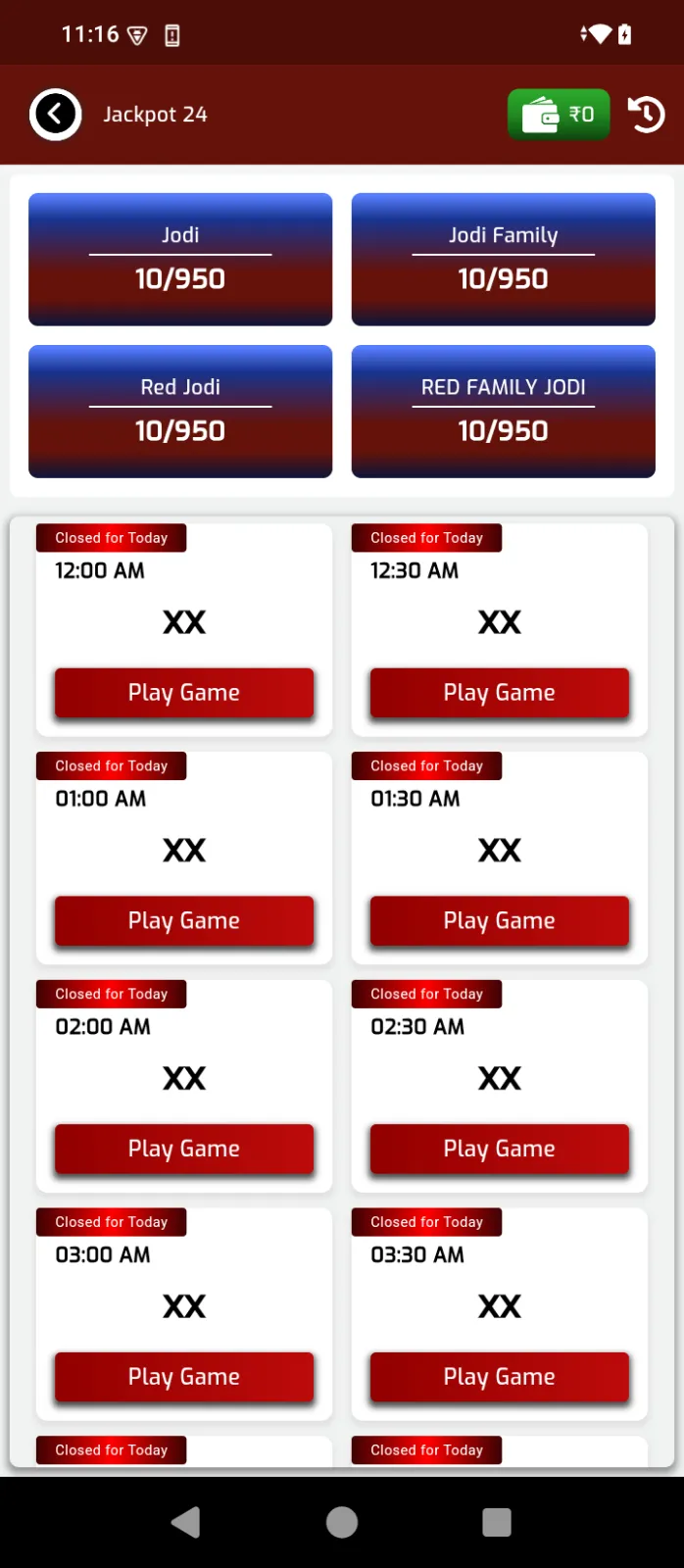Start the 02:30 AM game
The width and height of the screenshot is (684, 1568).
[499, 1149]
